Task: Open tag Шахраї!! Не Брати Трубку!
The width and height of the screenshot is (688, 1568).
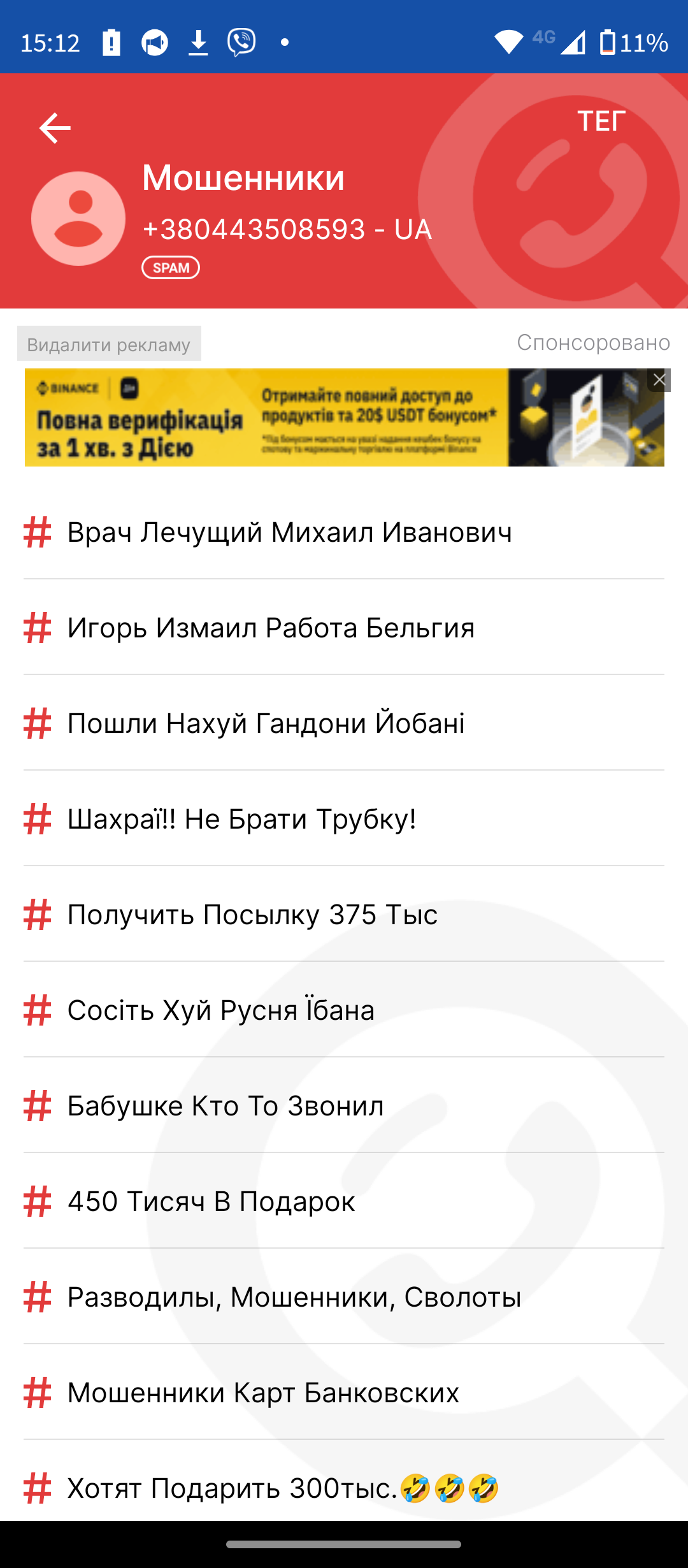Action: (344, 818)
